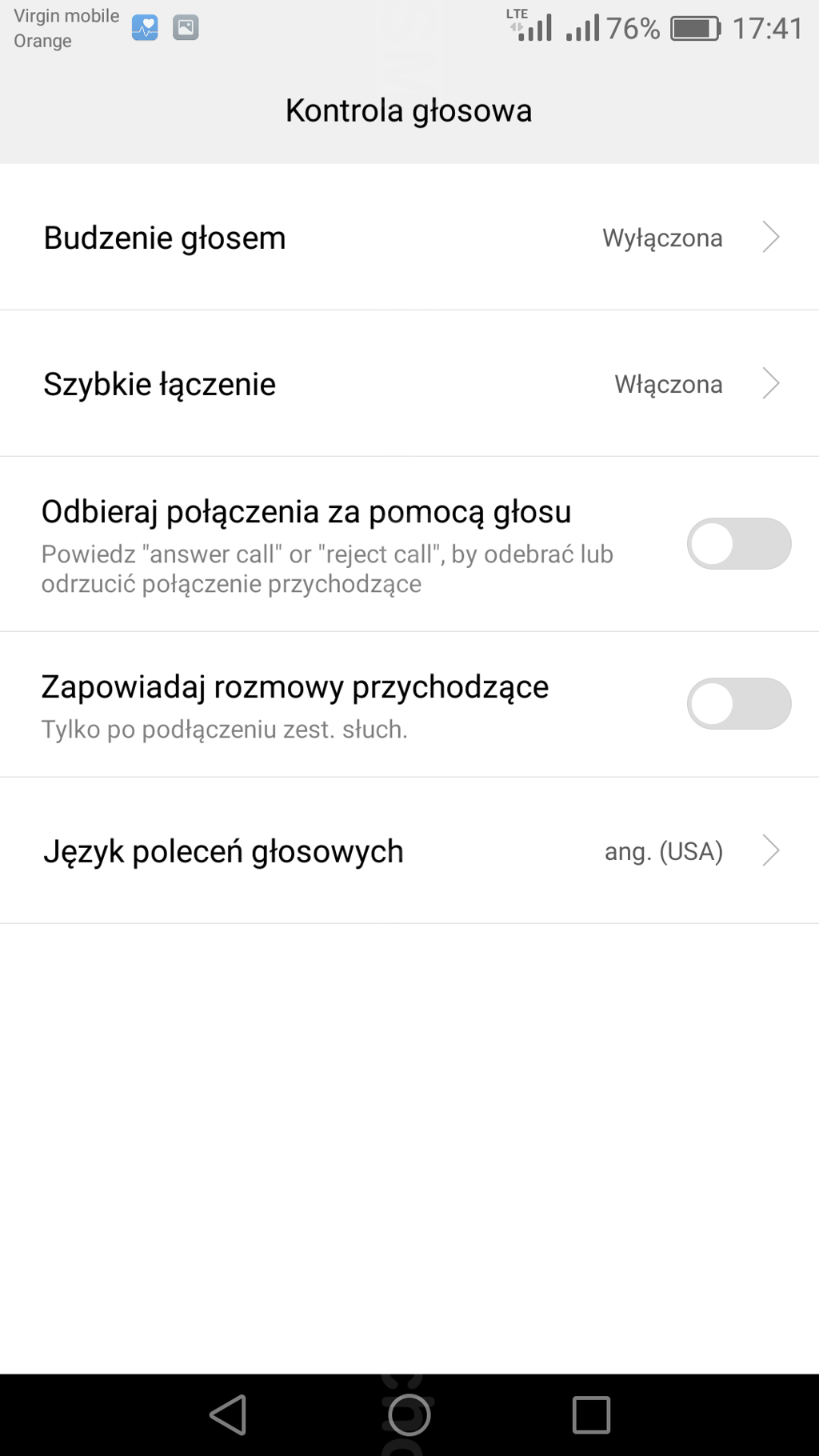Open Szybkie łączenie settings
The height and width of the screenshot is (1456, 819).
click(x=409, y=384)
